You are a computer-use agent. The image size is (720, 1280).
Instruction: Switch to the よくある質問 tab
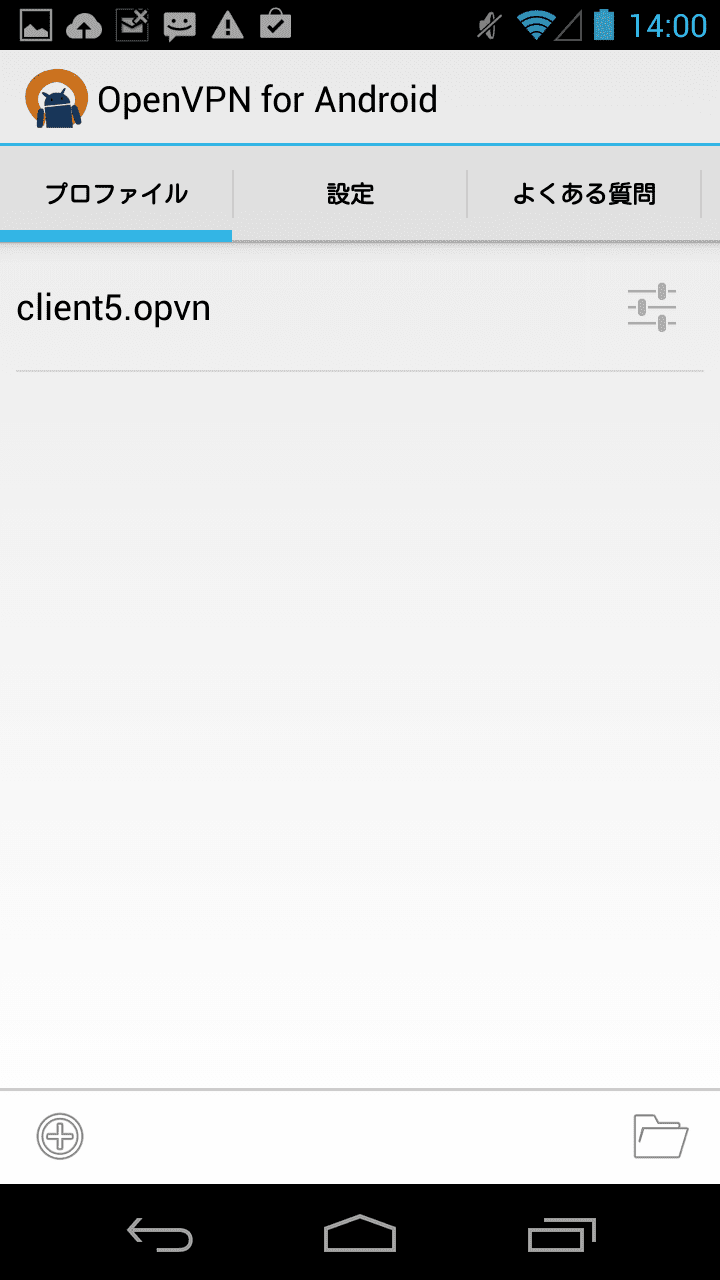pyautogui.click(x=584, y=194)
